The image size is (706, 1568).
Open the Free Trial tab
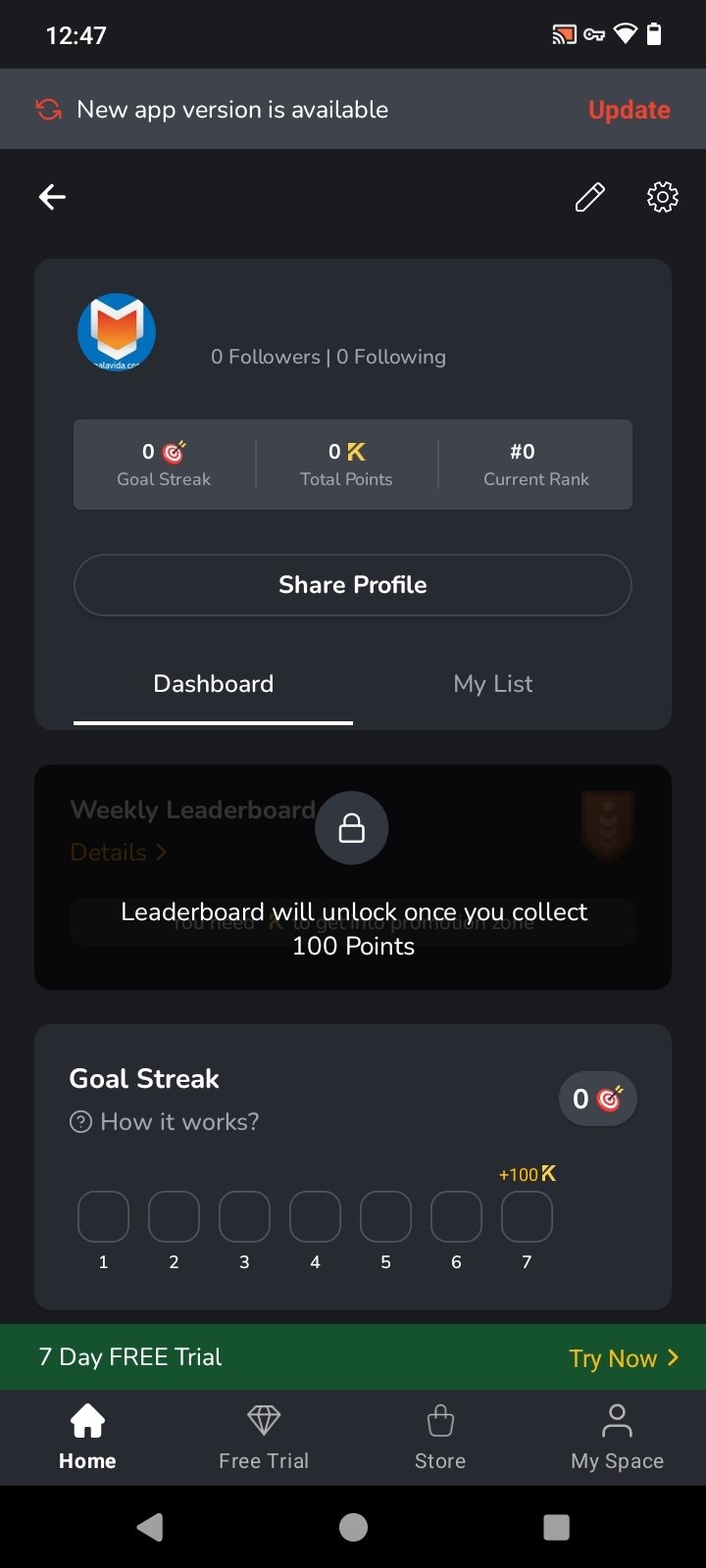tap(264, 1437)
